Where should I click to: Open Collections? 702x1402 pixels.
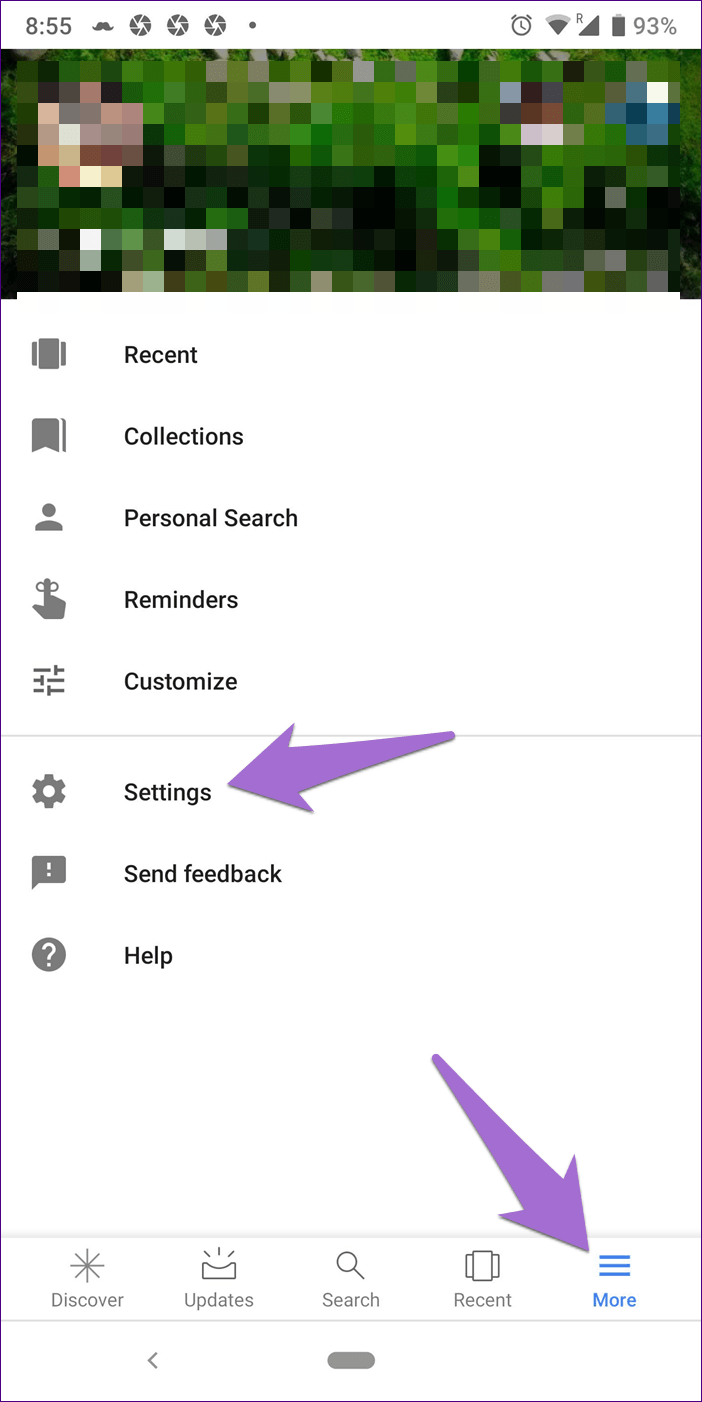click(351, 437)
